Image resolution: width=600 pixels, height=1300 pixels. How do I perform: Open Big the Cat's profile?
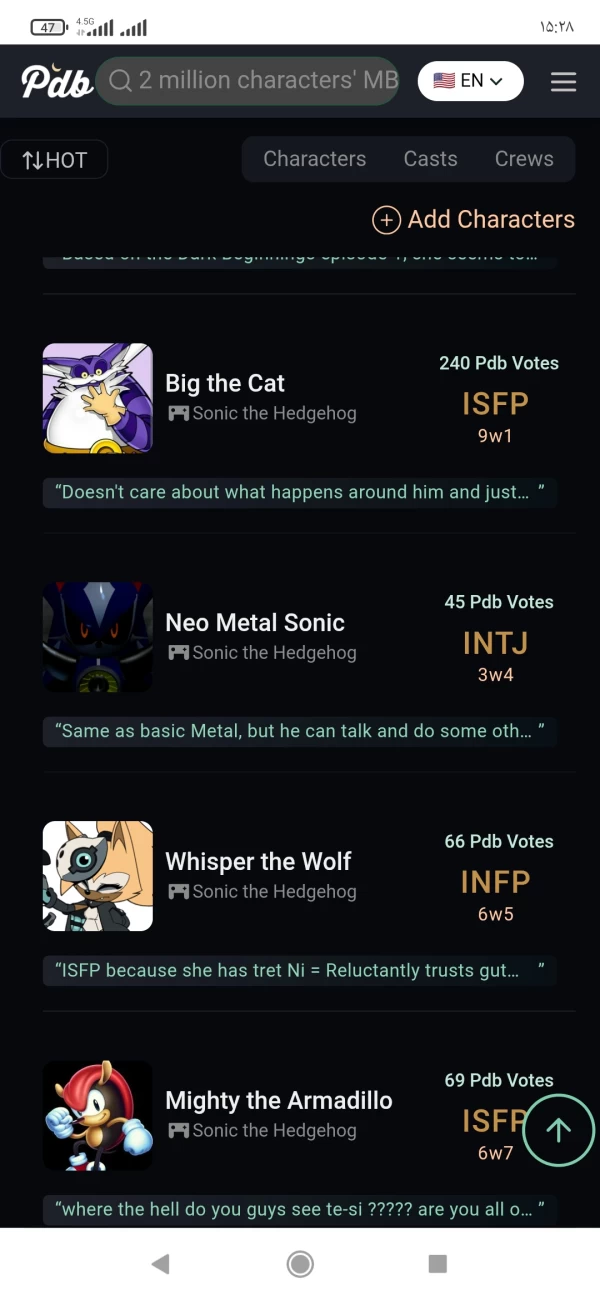tap(225, 383)
